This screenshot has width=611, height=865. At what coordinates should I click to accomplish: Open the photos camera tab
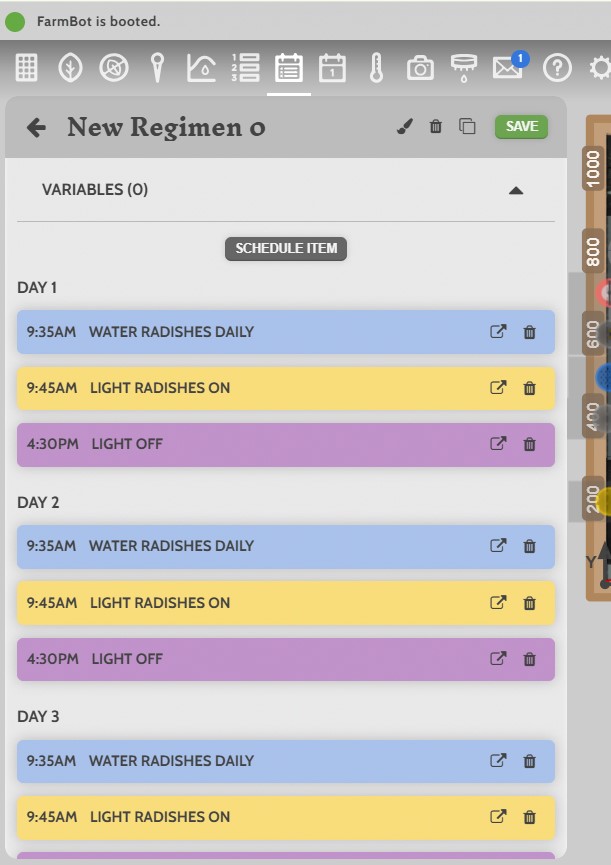[x=420, y=68]
